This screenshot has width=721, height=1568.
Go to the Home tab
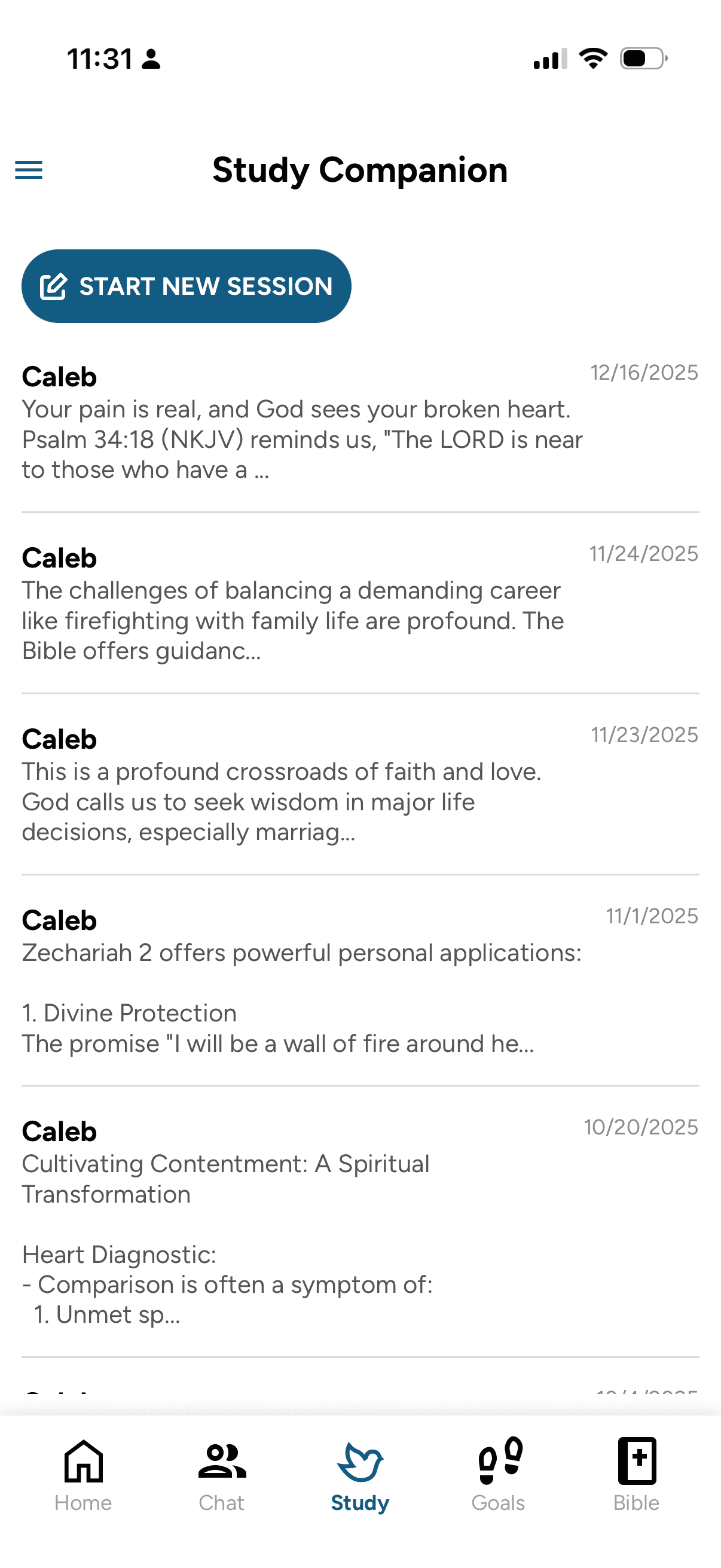[83, 1475]
